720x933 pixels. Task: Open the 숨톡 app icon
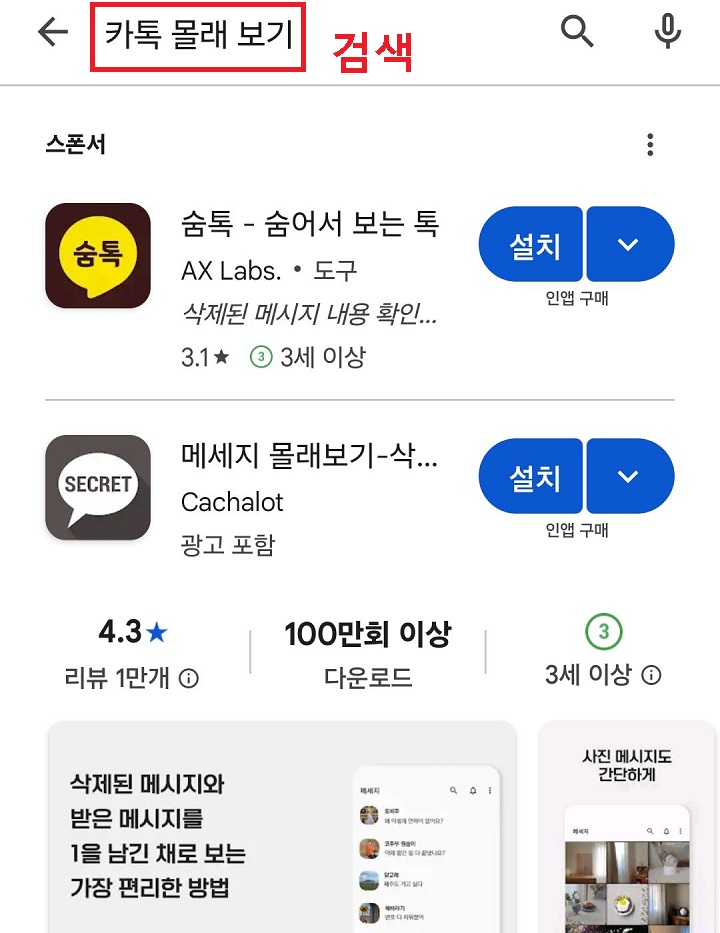[x=97, y=255]
